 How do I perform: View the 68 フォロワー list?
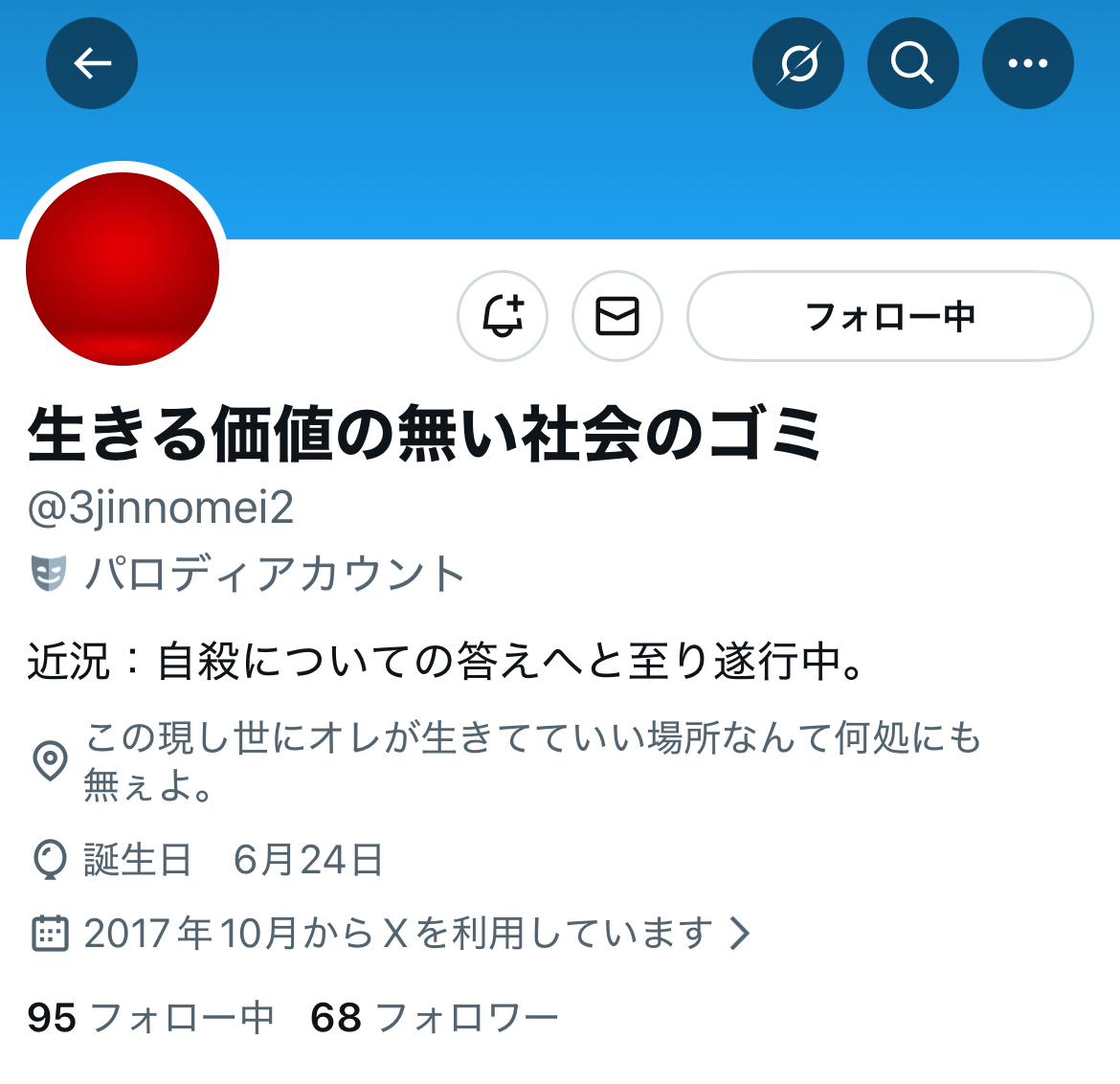(x=435, y=1017)
